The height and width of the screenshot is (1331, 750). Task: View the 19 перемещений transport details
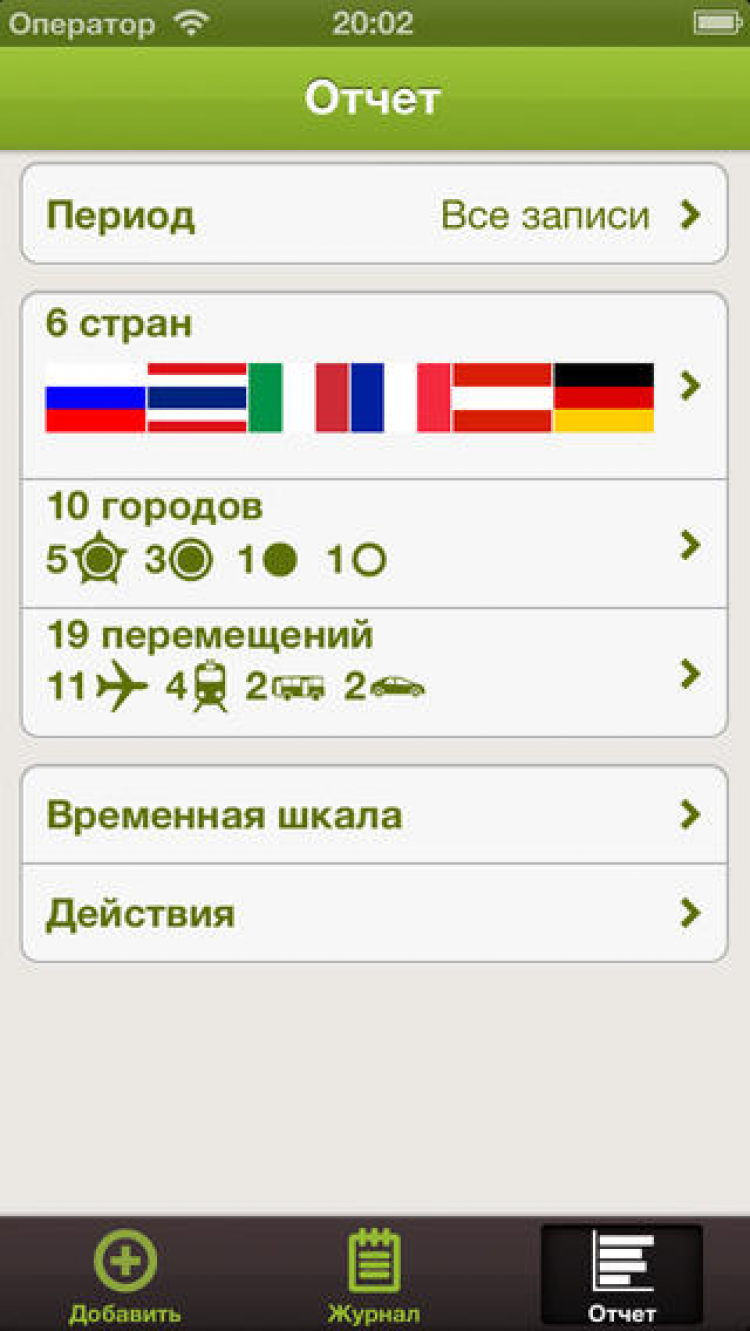[374, 673]
